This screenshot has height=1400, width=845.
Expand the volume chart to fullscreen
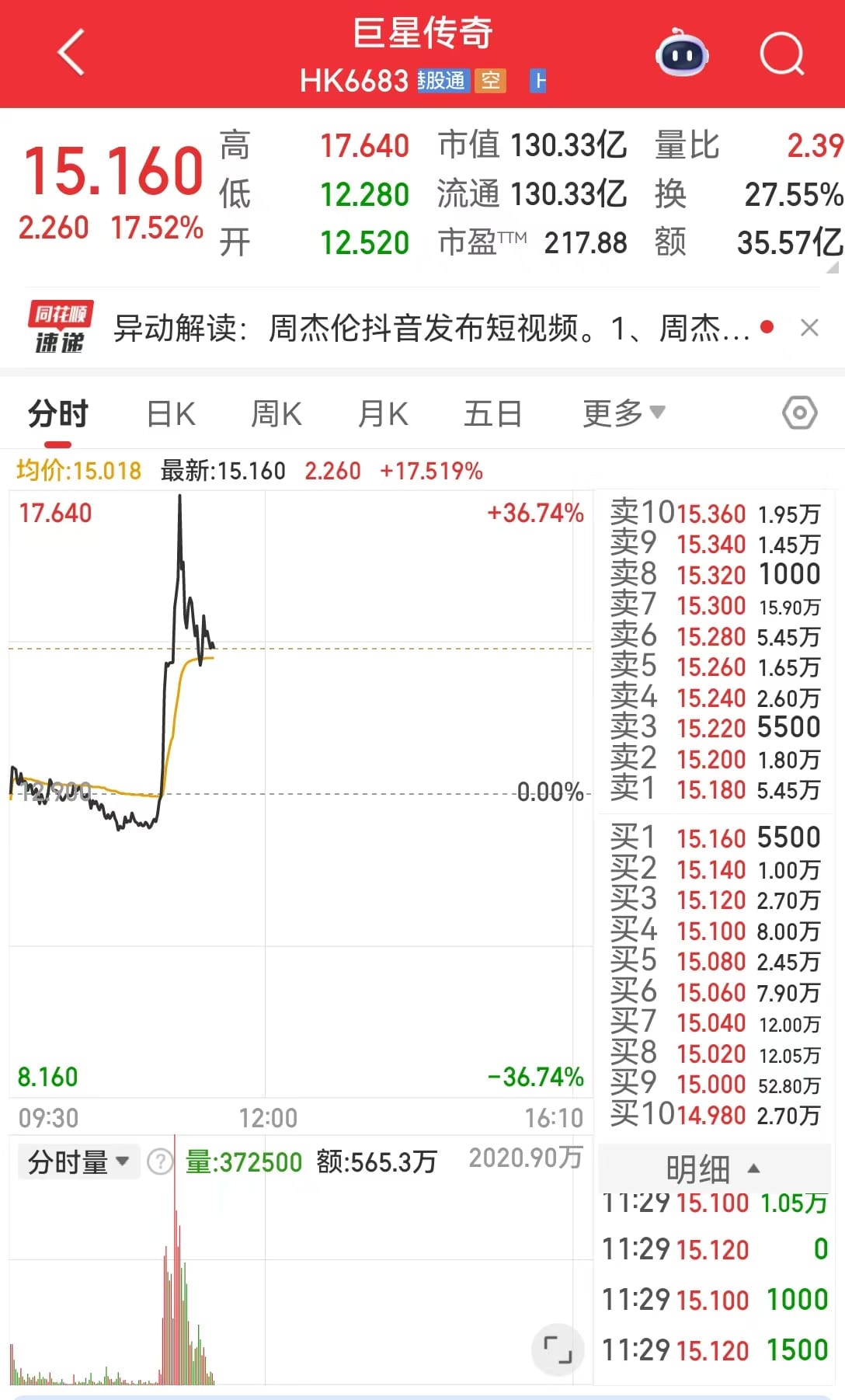click(559, 1350)
